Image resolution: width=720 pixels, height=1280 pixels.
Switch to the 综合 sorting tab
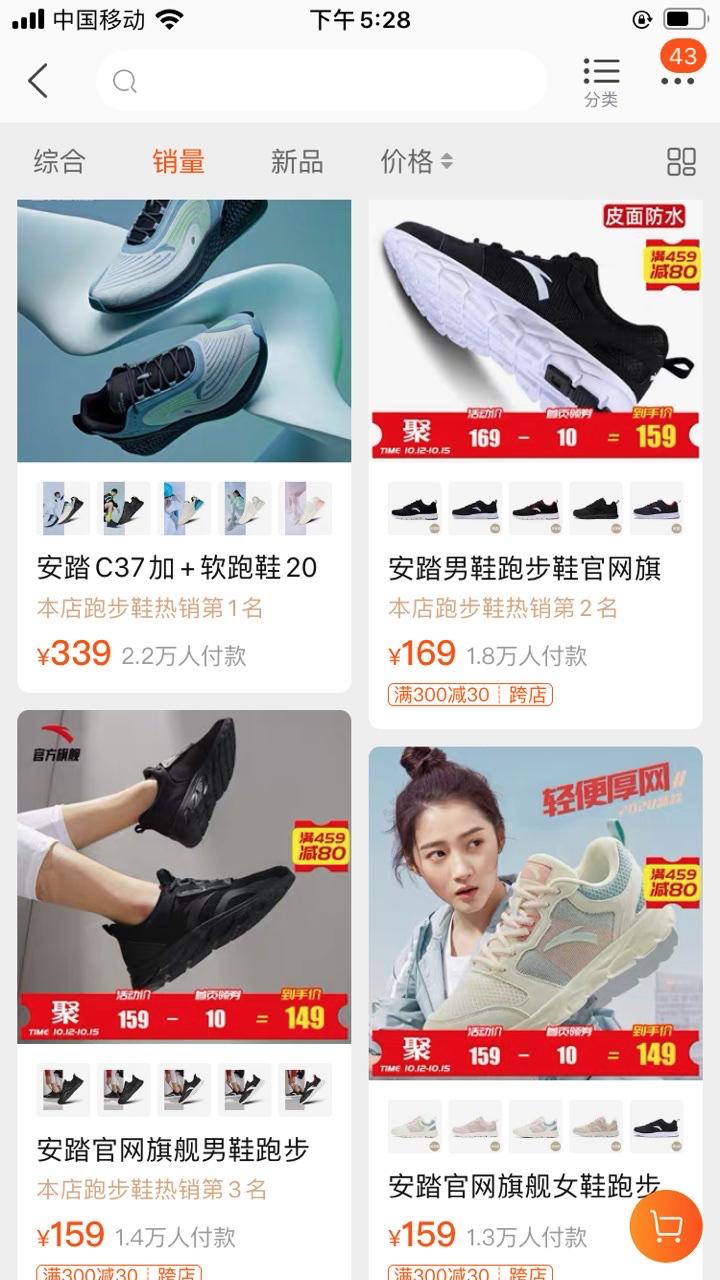click(60, 161)
